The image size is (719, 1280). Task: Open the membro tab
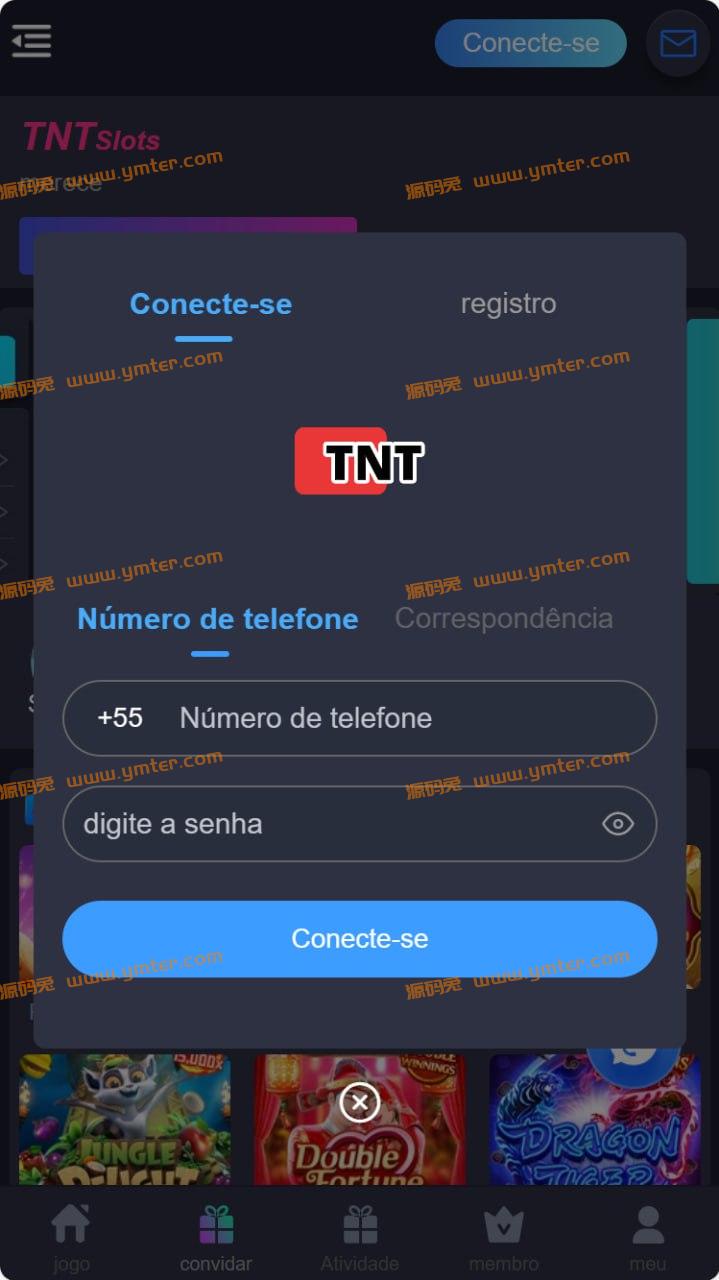[503, 1238]
